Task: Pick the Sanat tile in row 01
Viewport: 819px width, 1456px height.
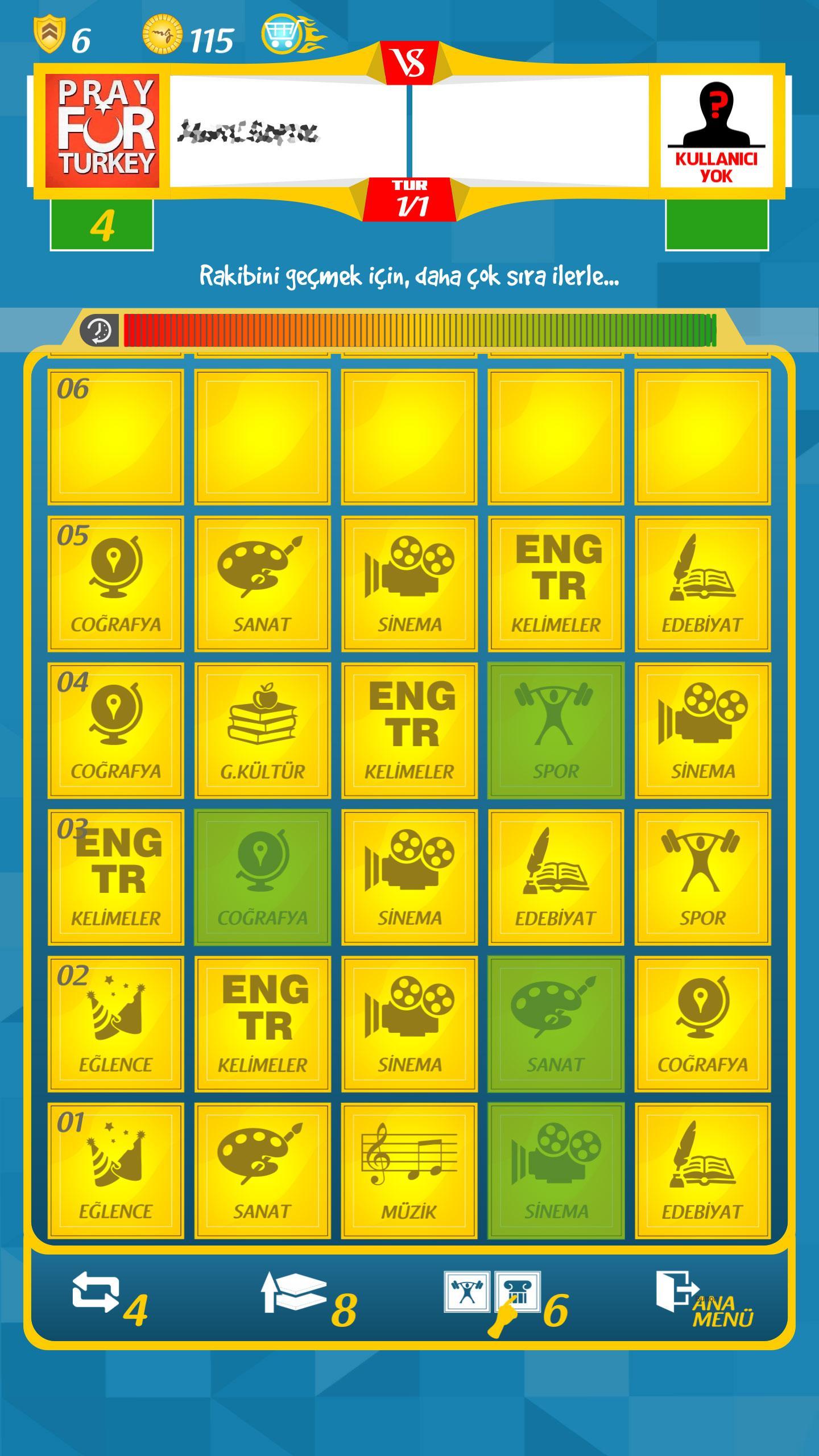Action: point(262,1170)
